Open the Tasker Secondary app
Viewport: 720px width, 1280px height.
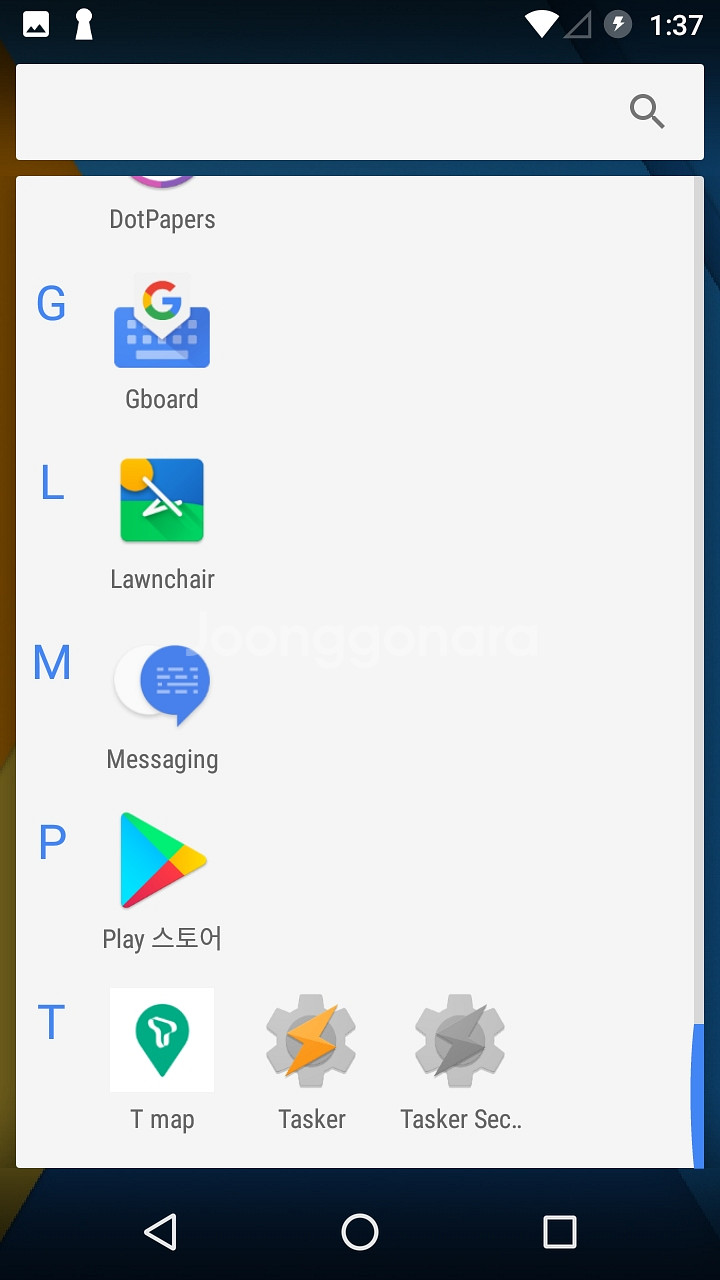click(x=459, y=1040)
